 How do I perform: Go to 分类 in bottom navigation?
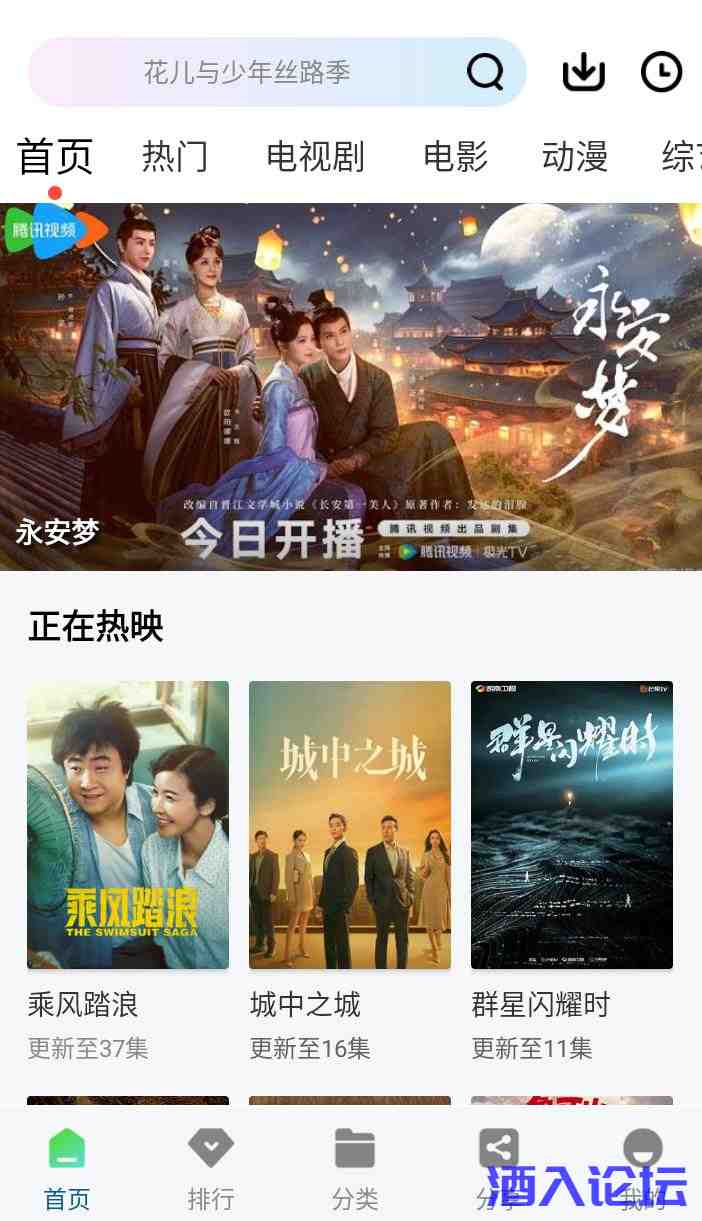pos(355,1166)
